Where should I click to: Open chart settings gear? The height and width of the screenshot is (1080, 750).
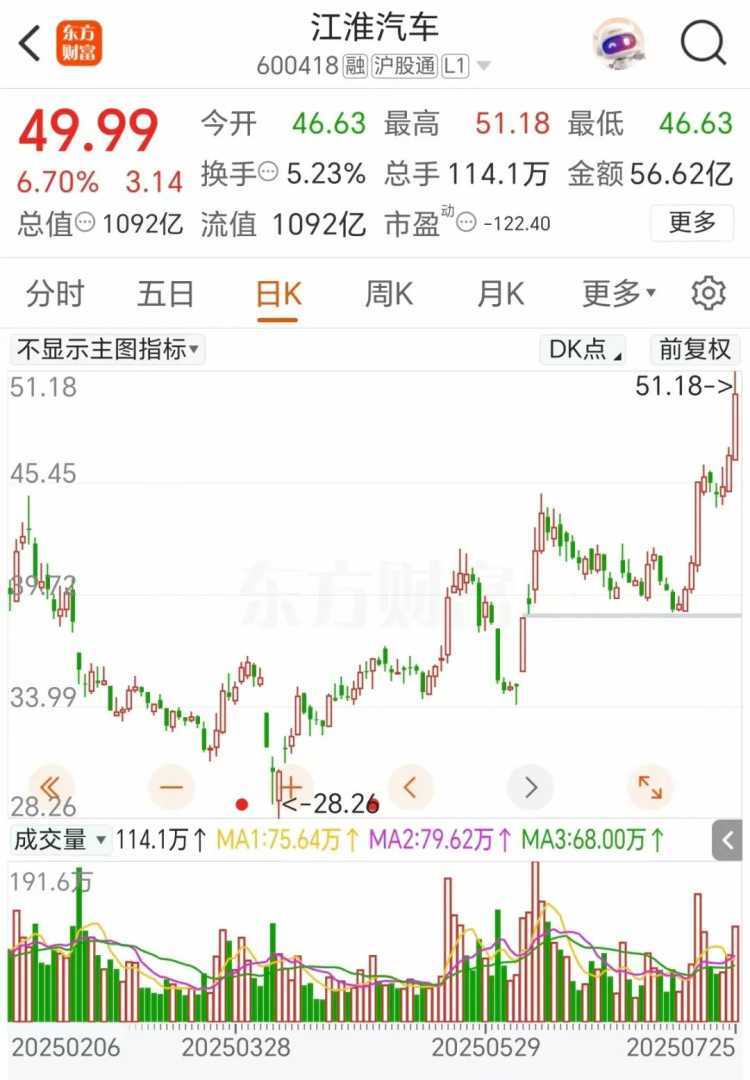(708, 294)
